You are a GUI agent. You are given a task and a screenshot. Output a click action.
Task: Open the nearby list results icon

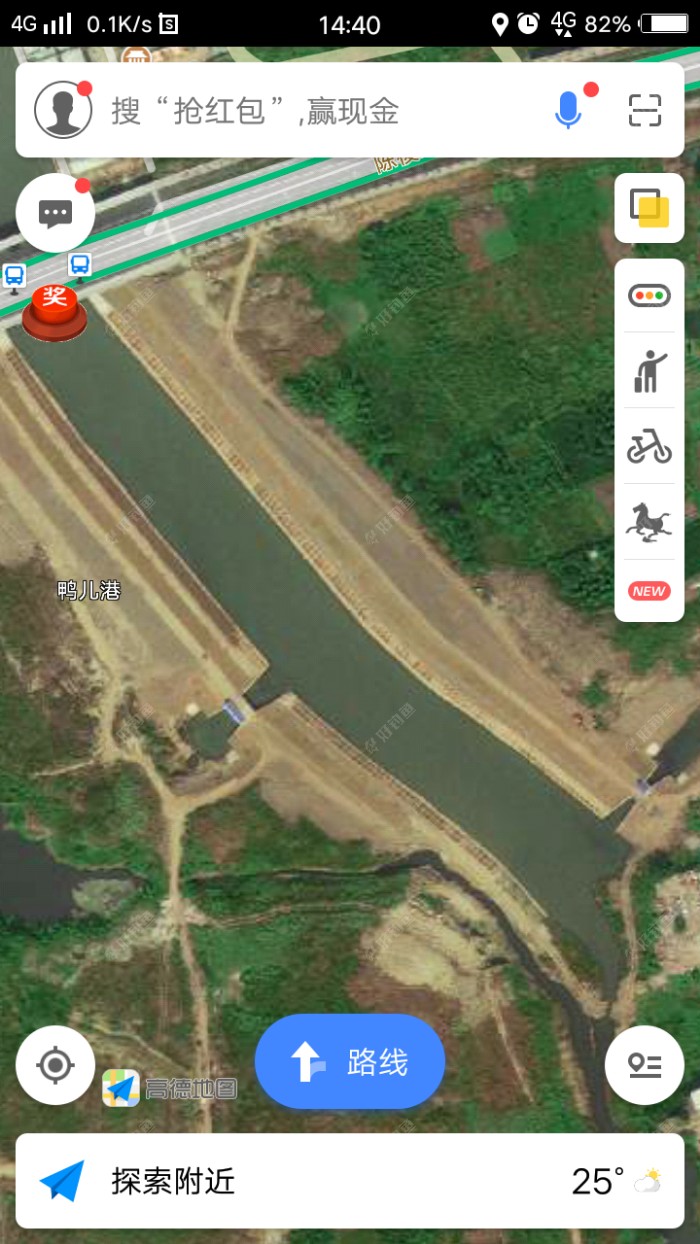pos(645,1065)
